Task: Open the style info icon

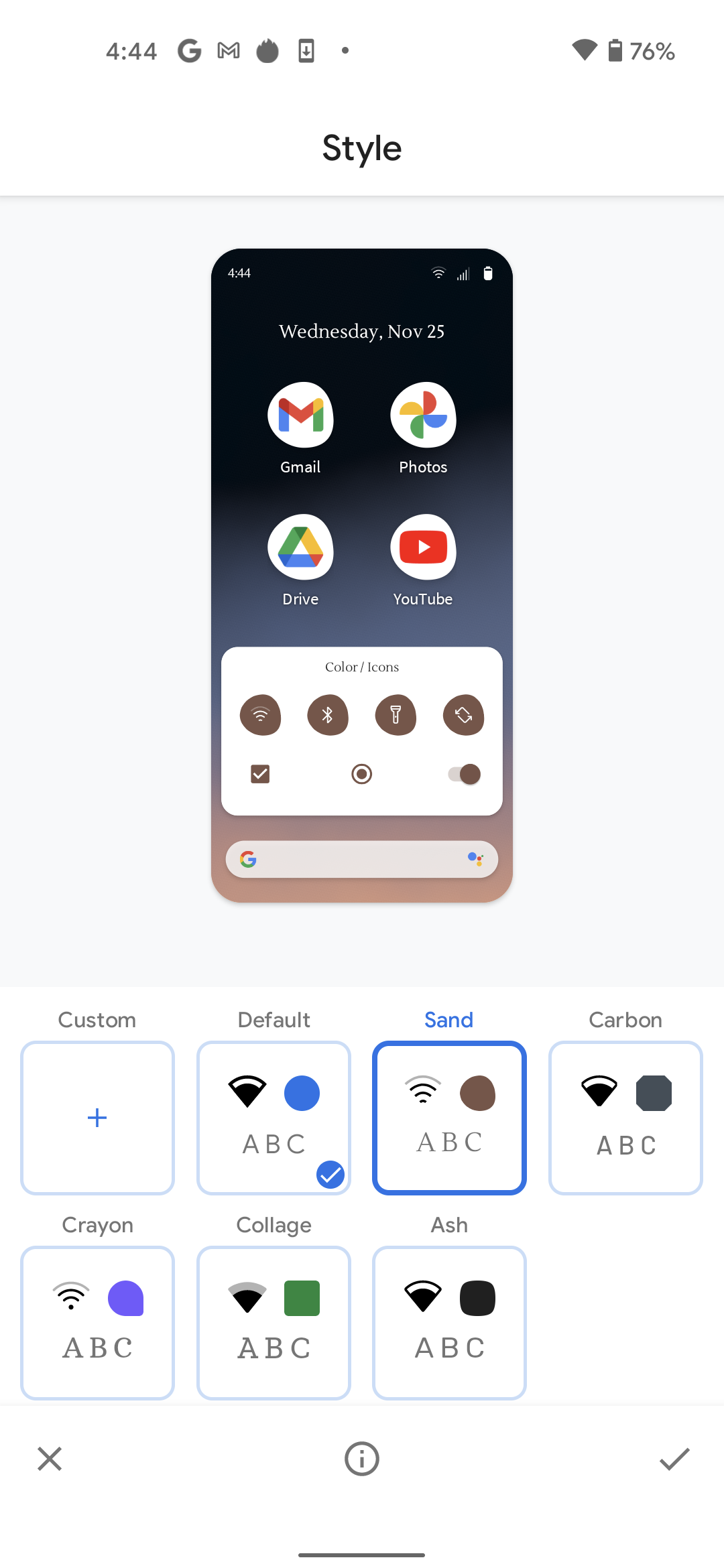Action: pyautogui.click(x=362, y=1459)
